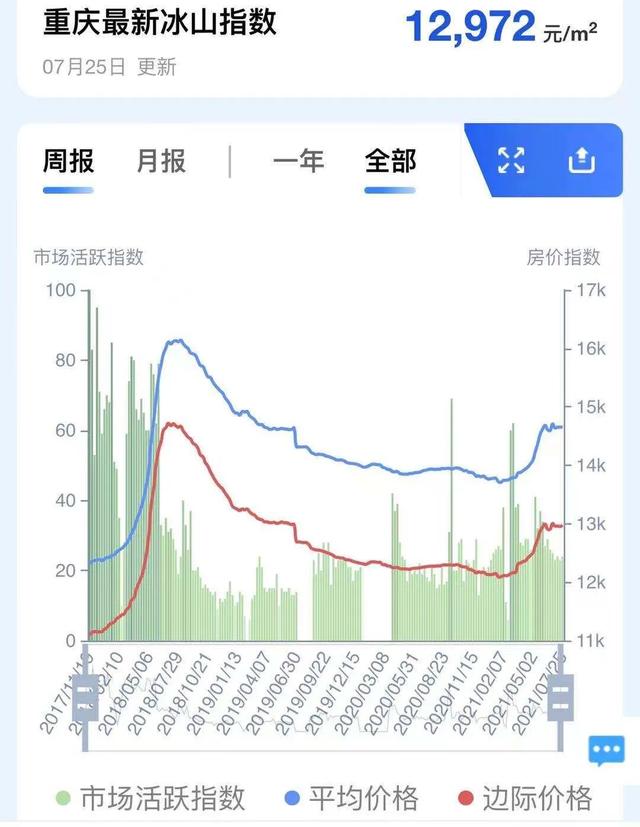The width and height of the screenshot is (640, 827).
Task: Open the blue chat message bubble
Action: (606, 749)
